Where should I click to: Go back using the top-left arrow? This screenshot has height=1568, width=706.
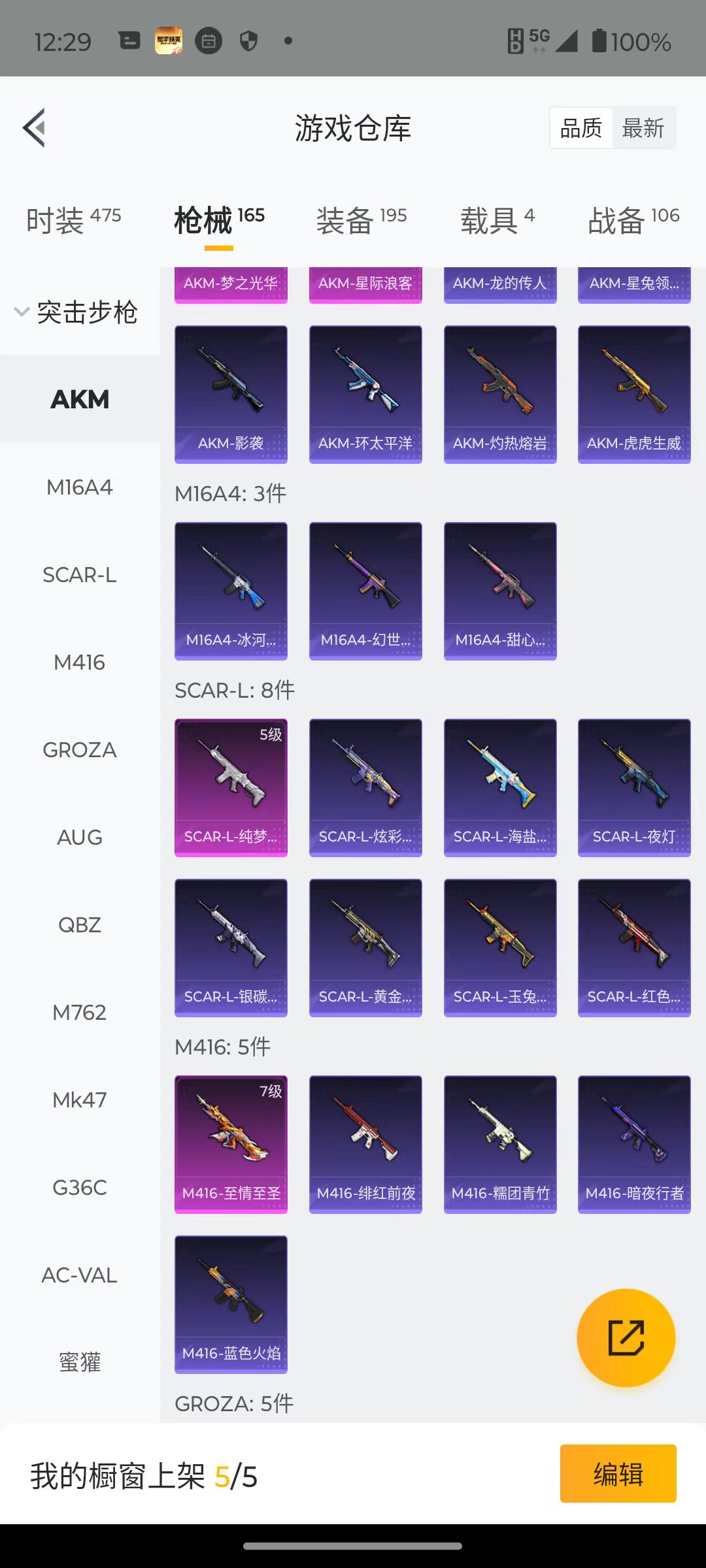click(x=34, y=127)
